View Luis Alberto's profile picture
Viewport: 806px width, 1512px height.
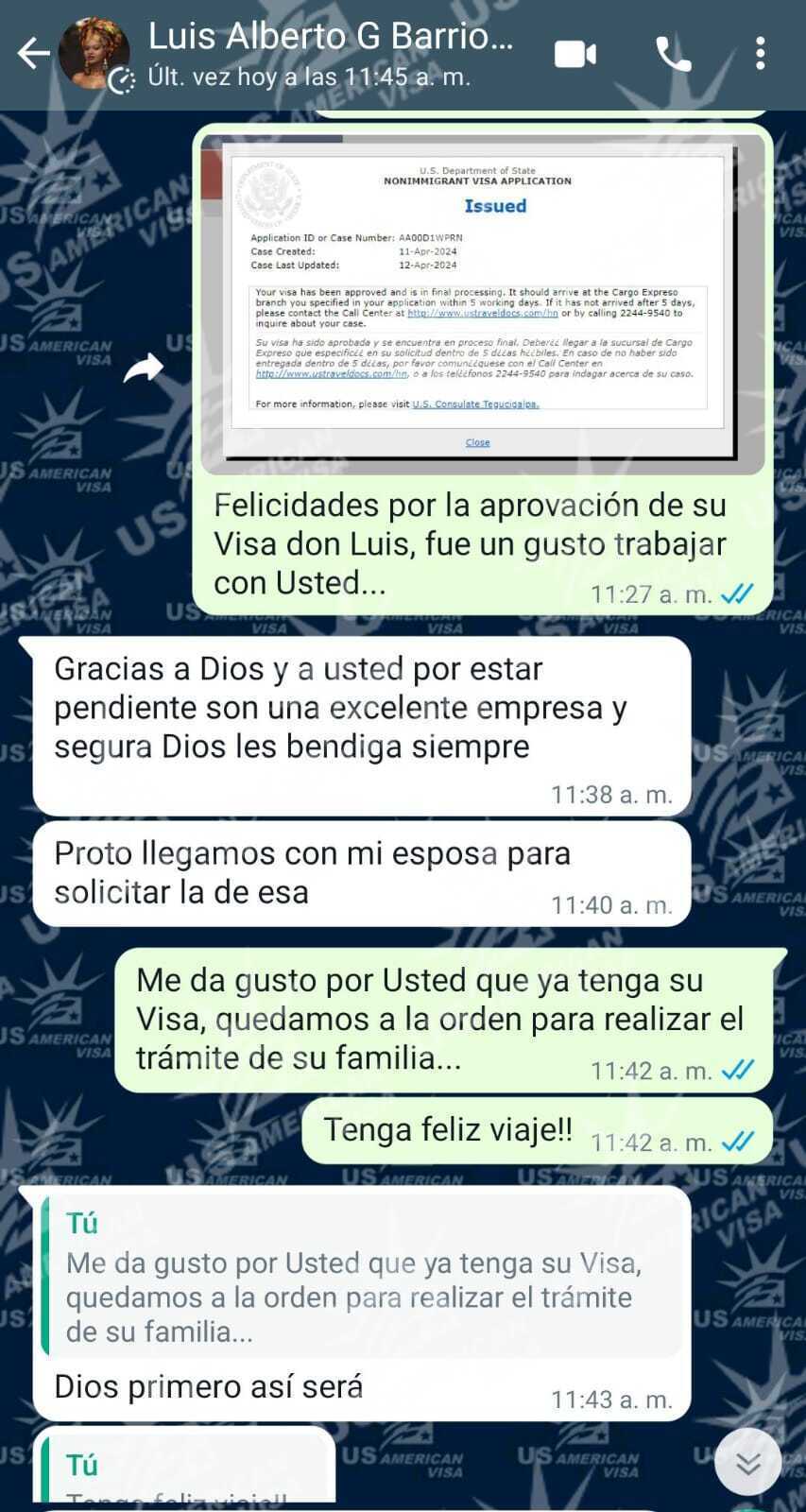(x=94, y=54)
